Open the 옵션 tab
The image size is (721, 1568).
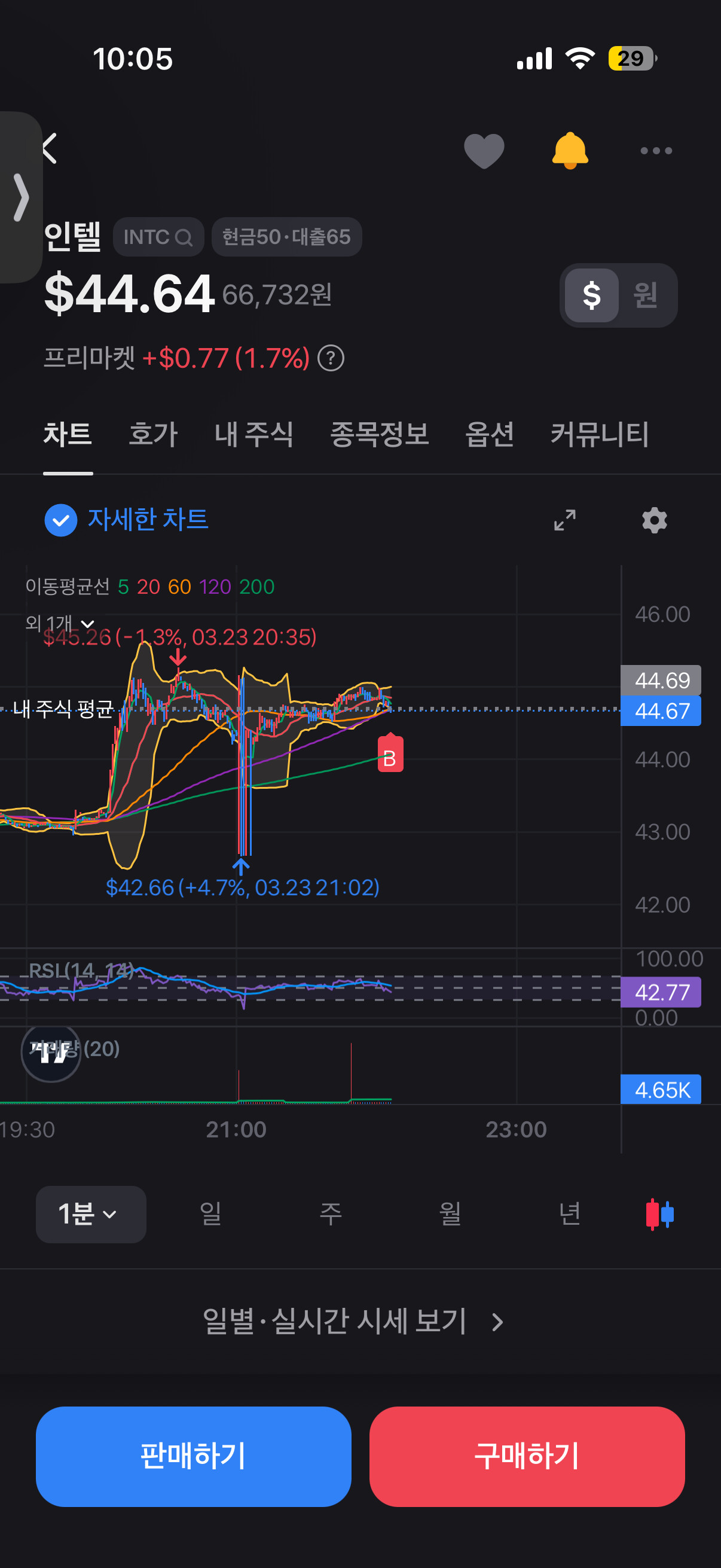(x=489, y=435)
